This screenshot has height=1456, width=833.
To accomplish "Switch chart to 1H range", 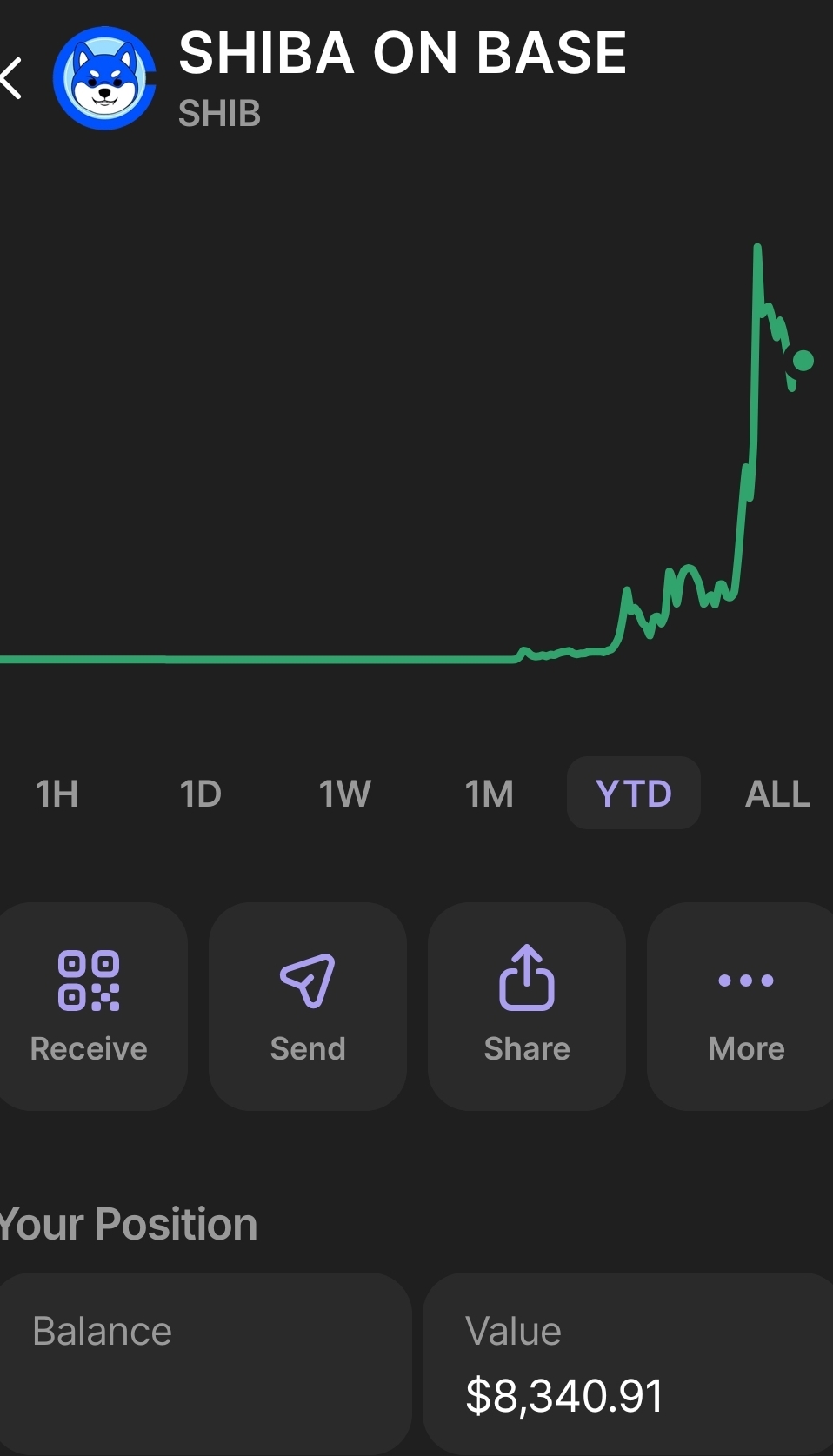I will tap(57, 793).
